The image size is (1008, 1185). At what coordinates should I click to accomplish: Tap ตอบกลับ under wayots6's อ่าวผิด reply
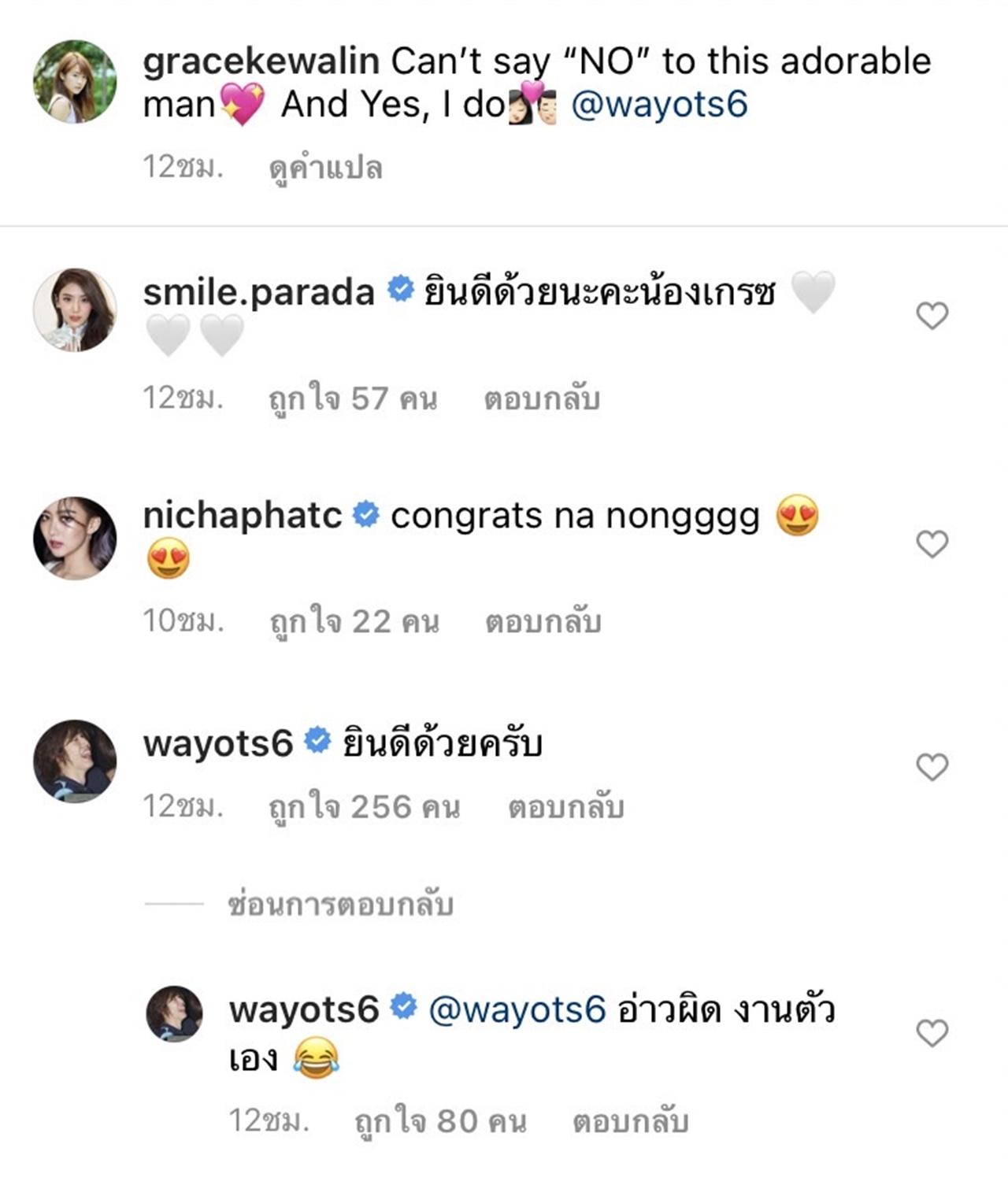630,1122
